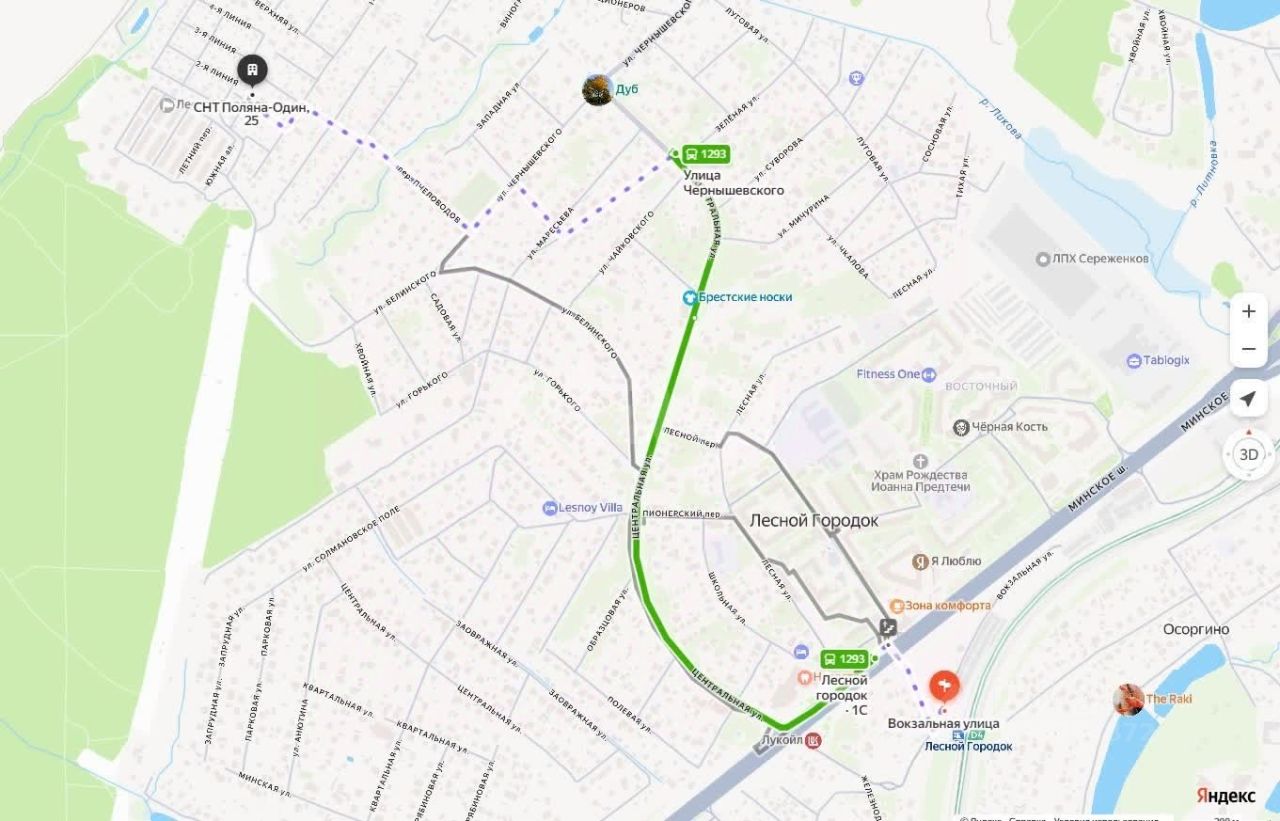
Task: Tap the Вокзальная улица destination pin
Action: [x=944, y=687]
